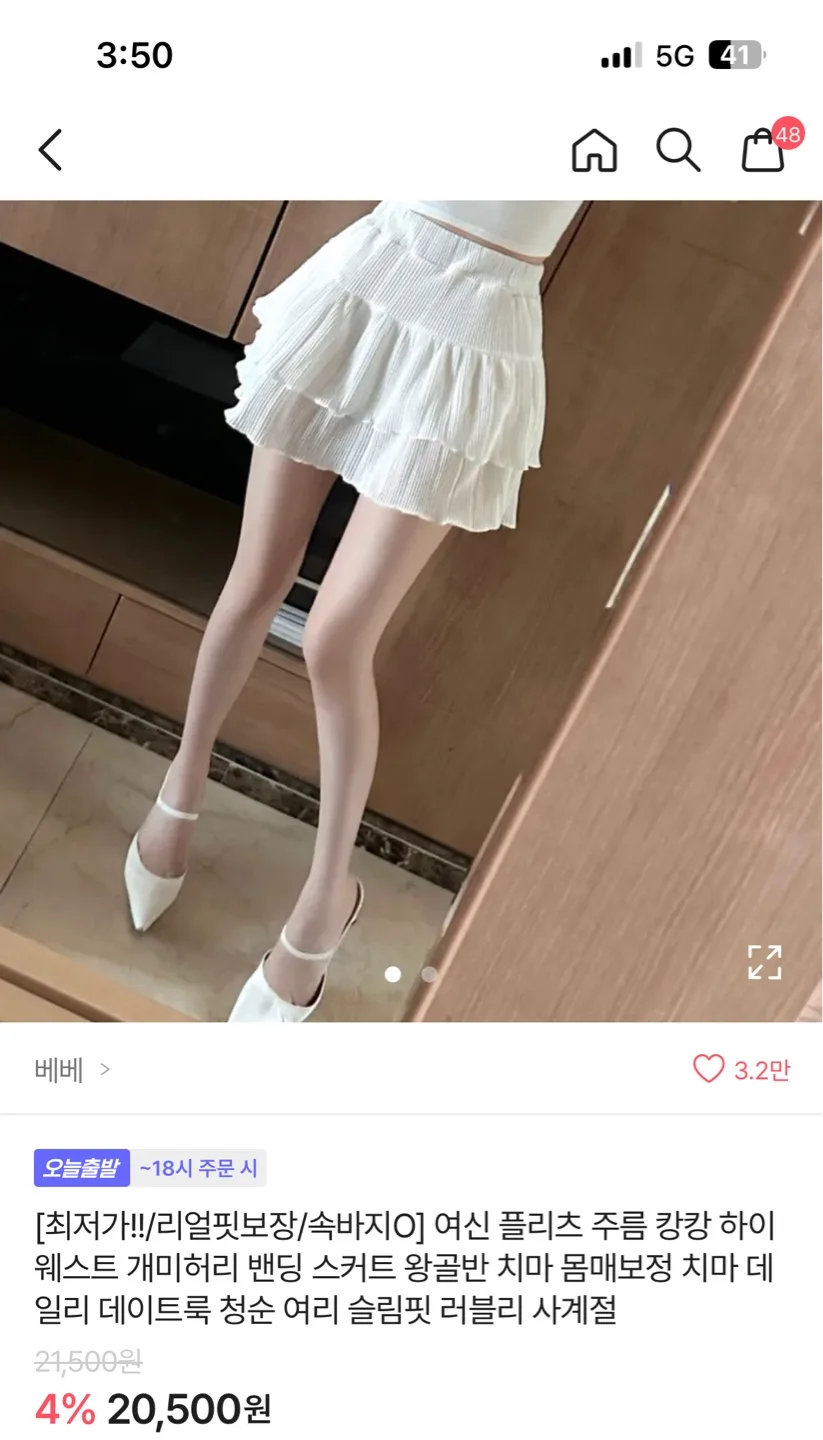Jump to the second image dot
This screenshot has width=823, height=1440.
click(429, 973)
